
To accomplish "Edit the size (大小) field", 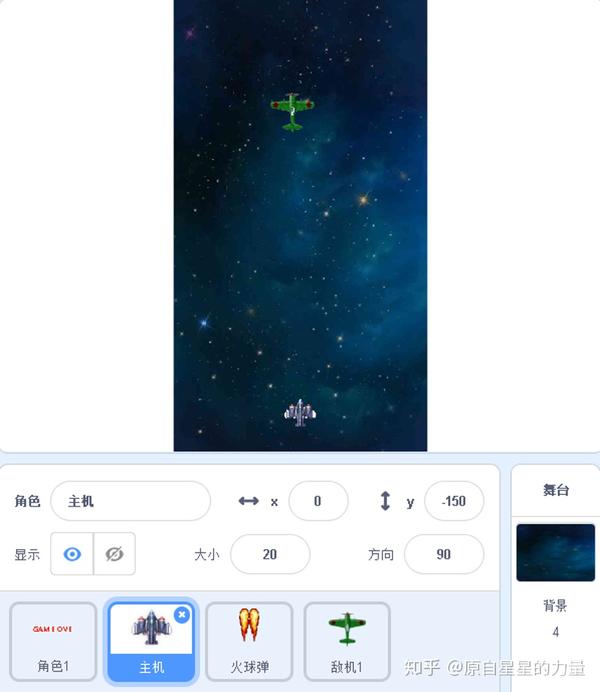I will coord(270,554).
